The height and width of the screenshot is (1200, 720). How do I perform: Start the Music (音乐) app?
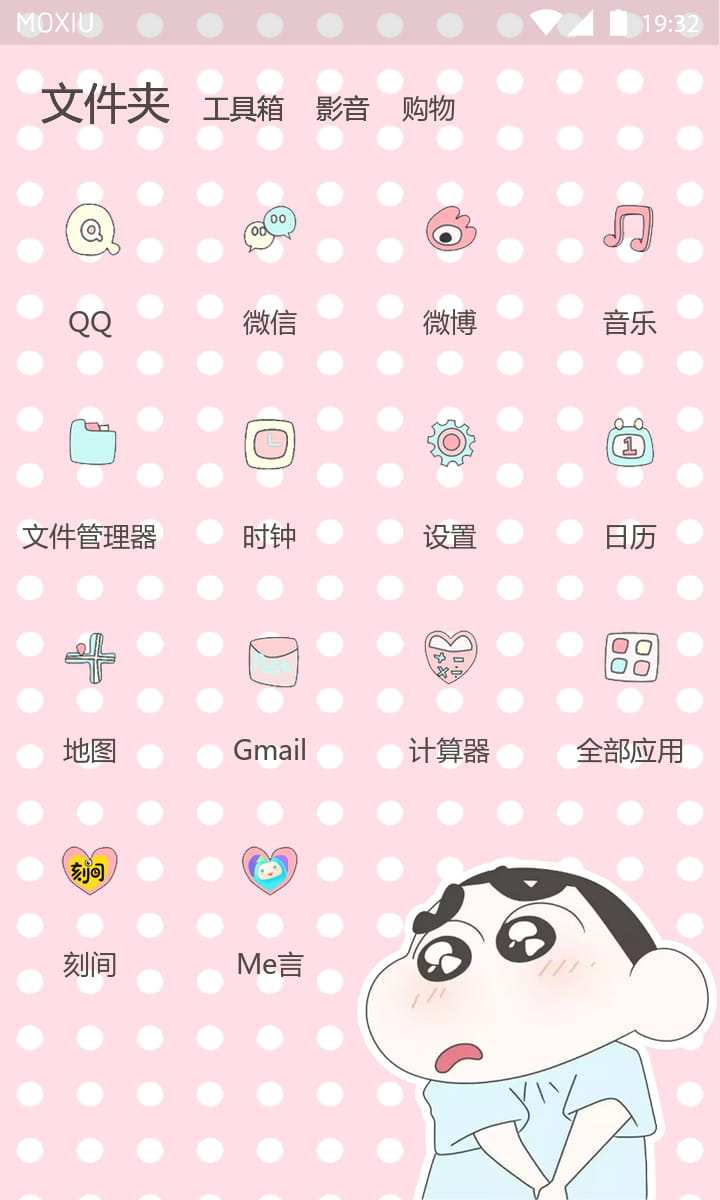coord(629,230)
